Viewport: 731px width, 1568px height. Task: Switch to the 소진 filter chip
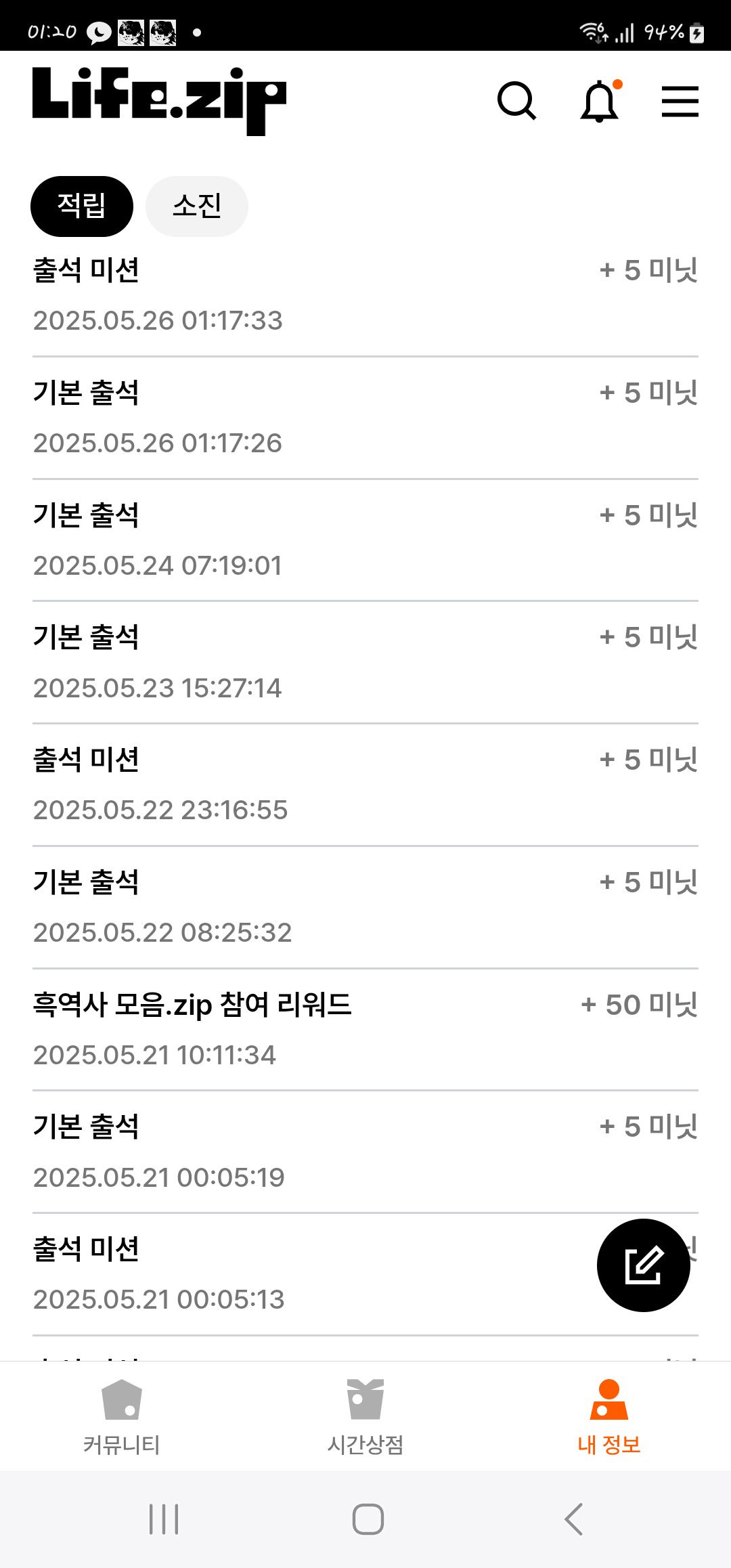click(197, 206)
